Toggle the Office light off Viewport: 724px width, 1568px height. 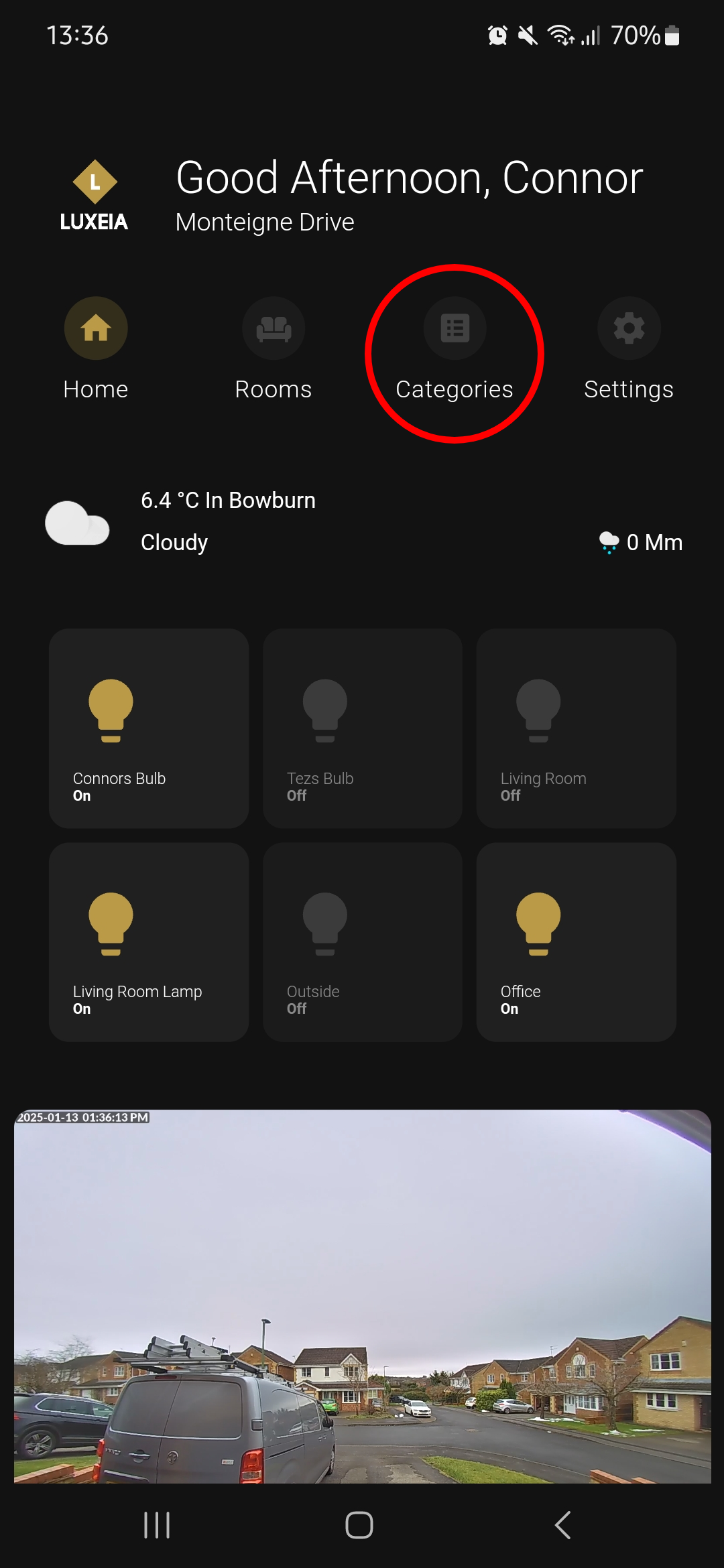(x=576, y=941)
